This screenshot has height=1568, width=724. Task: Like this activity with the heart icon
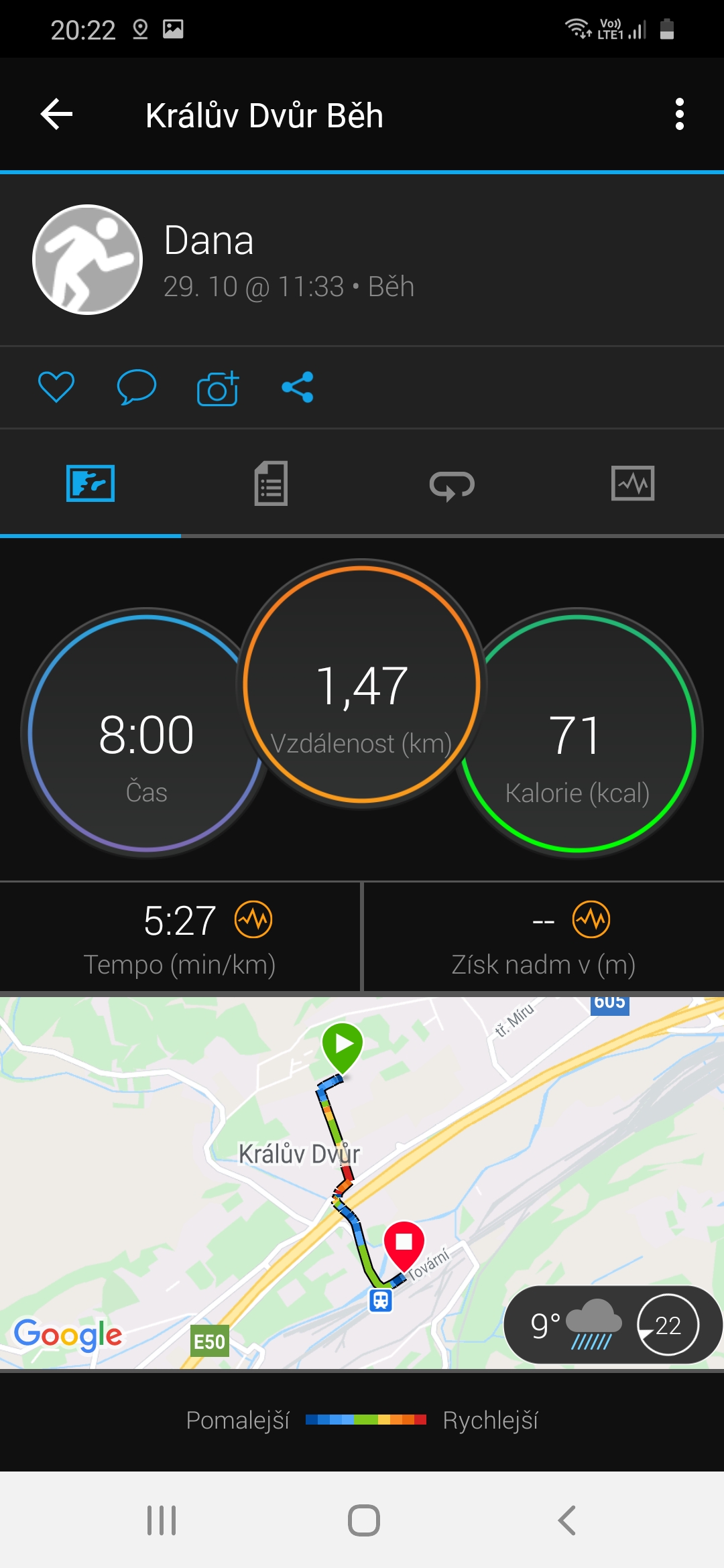click(x=56, y=387)
